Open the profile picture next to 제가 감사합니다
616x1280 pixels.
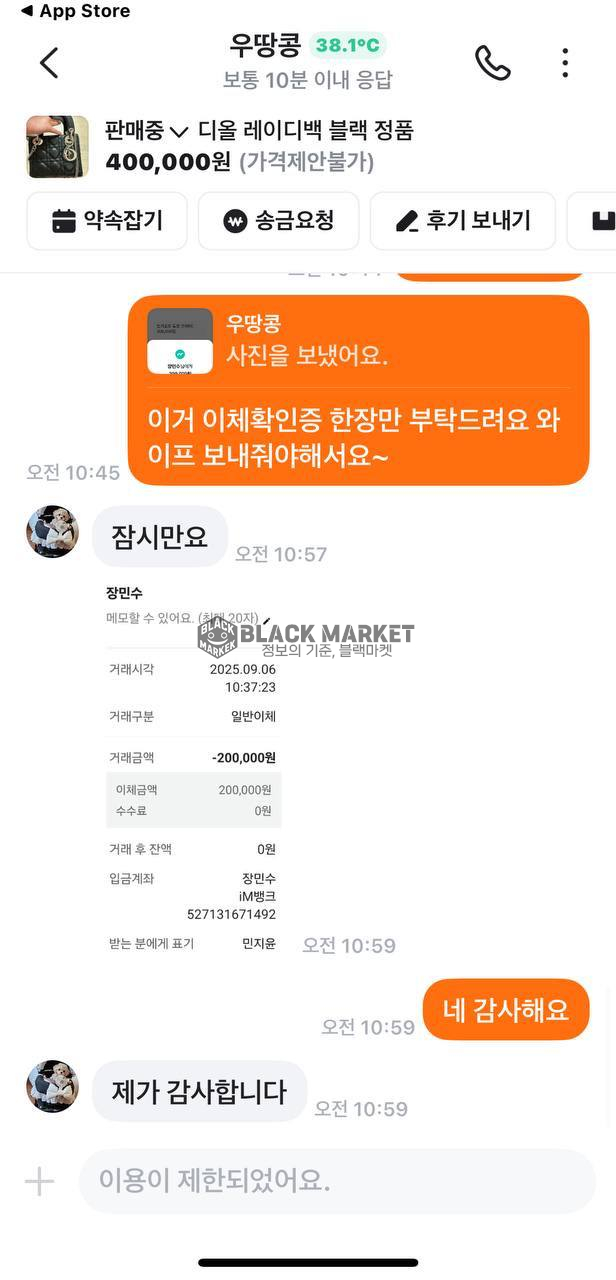pyautogui.click(x=52, y=1086)
